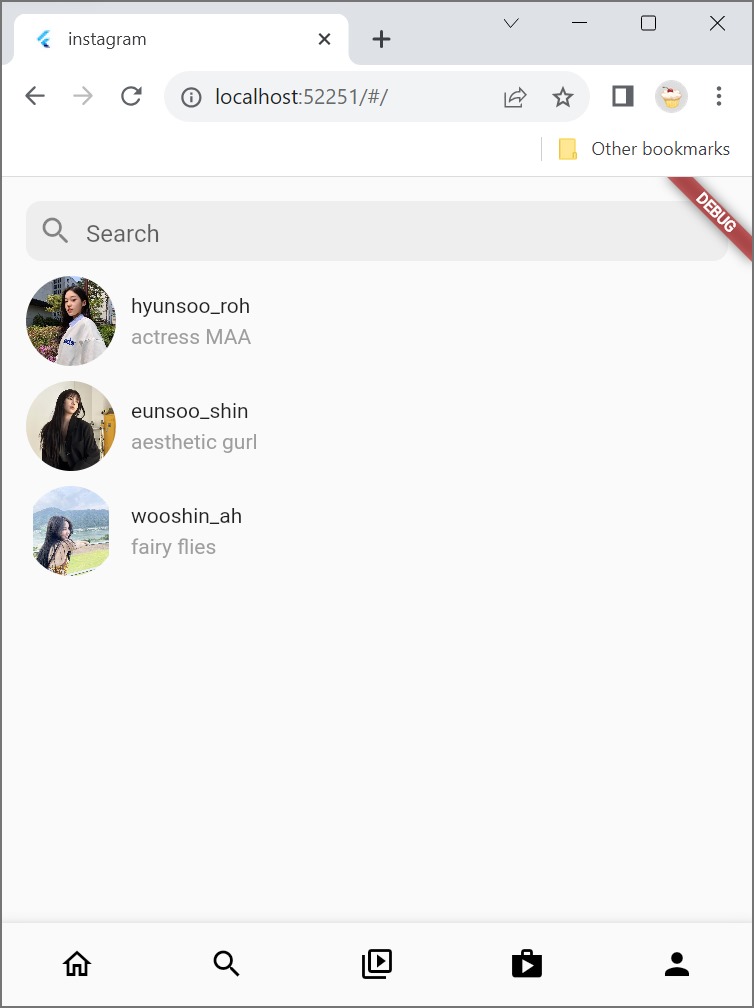The height and width of the screenshot is (1008, 754).
Task: Open the side panel icon next to profile
Action: [x=622, y=96]
